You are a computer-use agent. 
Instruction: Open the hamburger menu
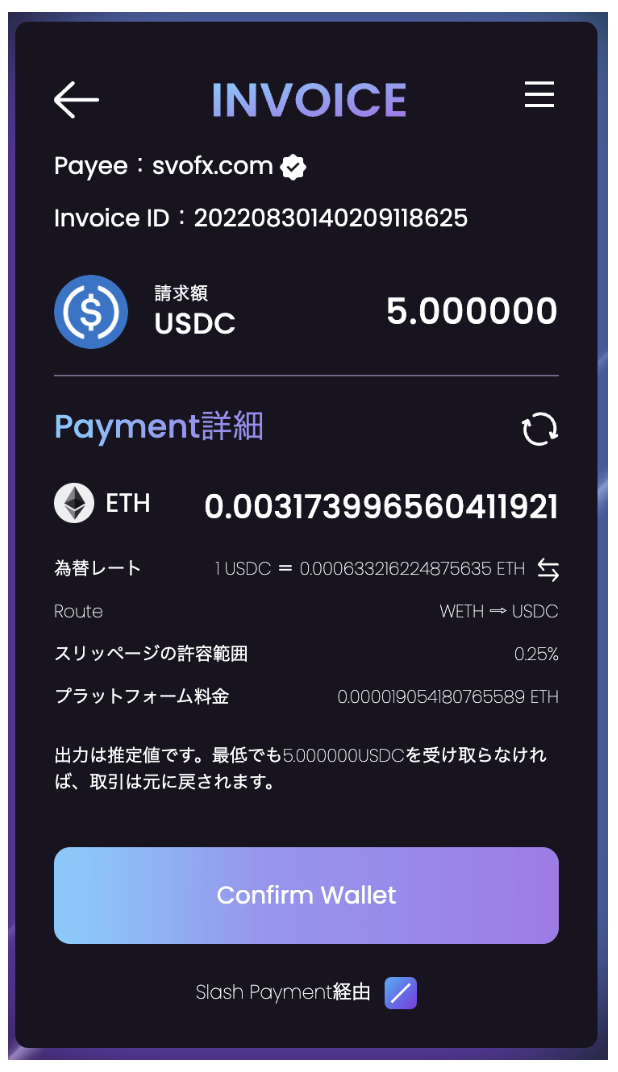539,94
